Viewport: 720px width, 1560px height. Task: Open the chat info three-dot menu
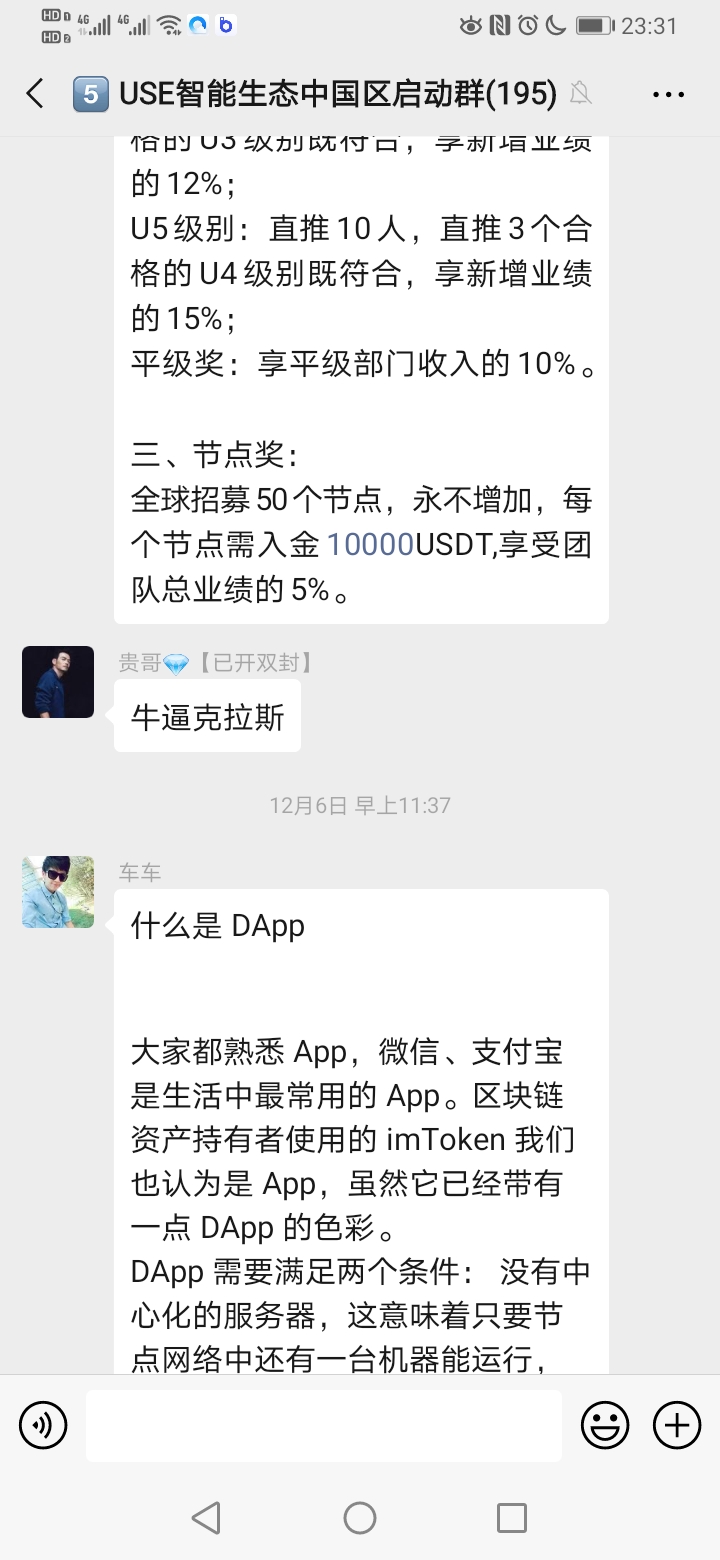(x=668, y=94)
